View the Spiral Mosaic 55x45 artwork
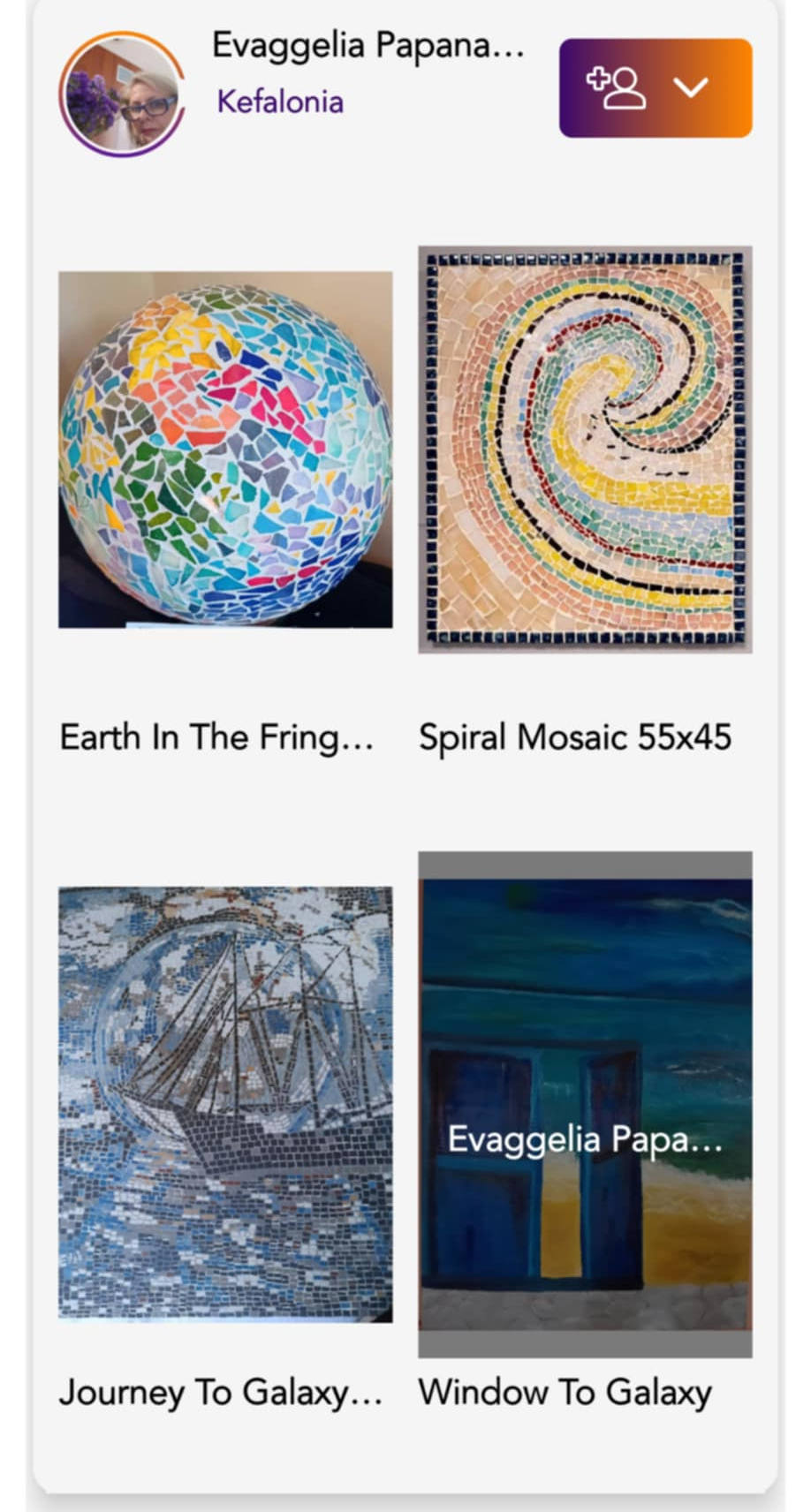 585,450
